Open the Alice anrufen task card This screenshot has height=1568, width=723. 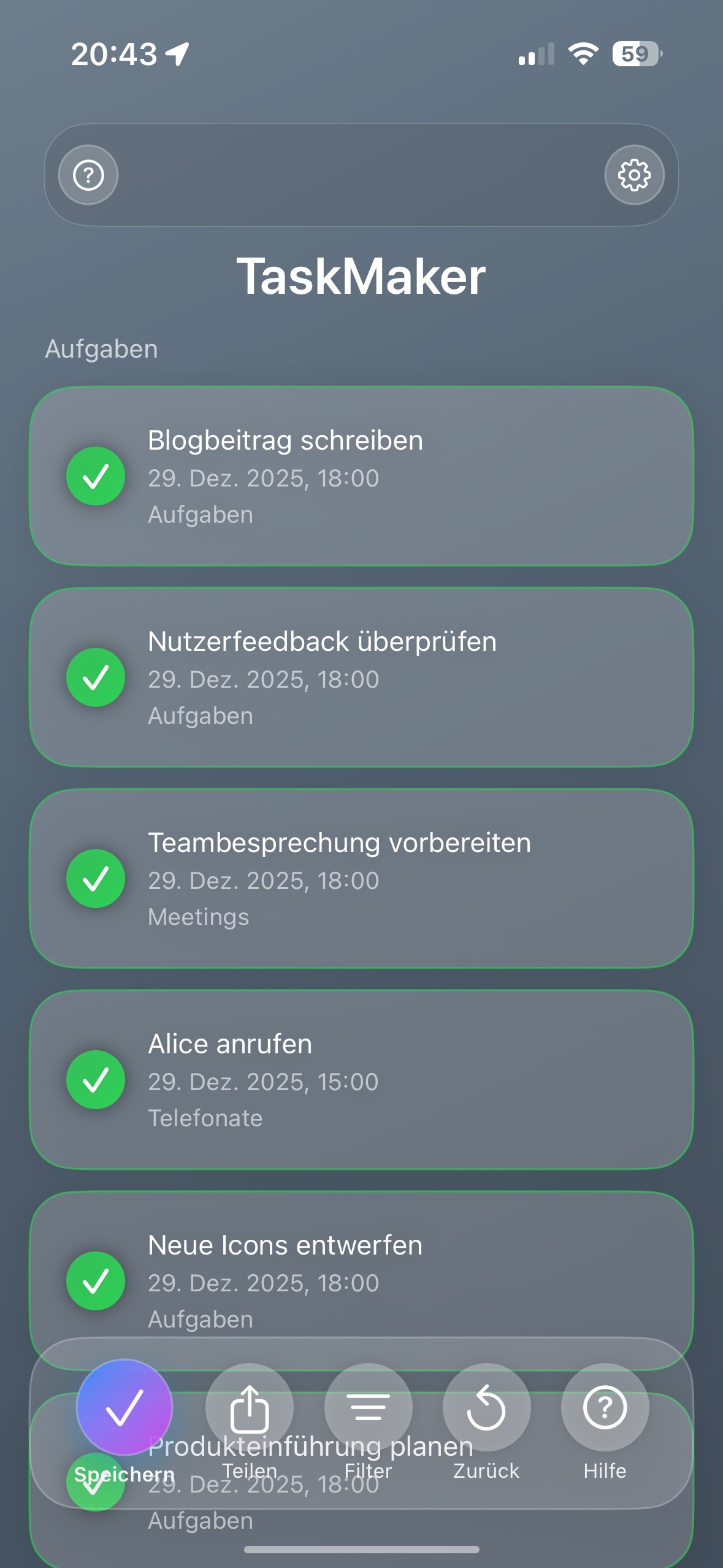pyautogui.click(x=362, y=1080)
